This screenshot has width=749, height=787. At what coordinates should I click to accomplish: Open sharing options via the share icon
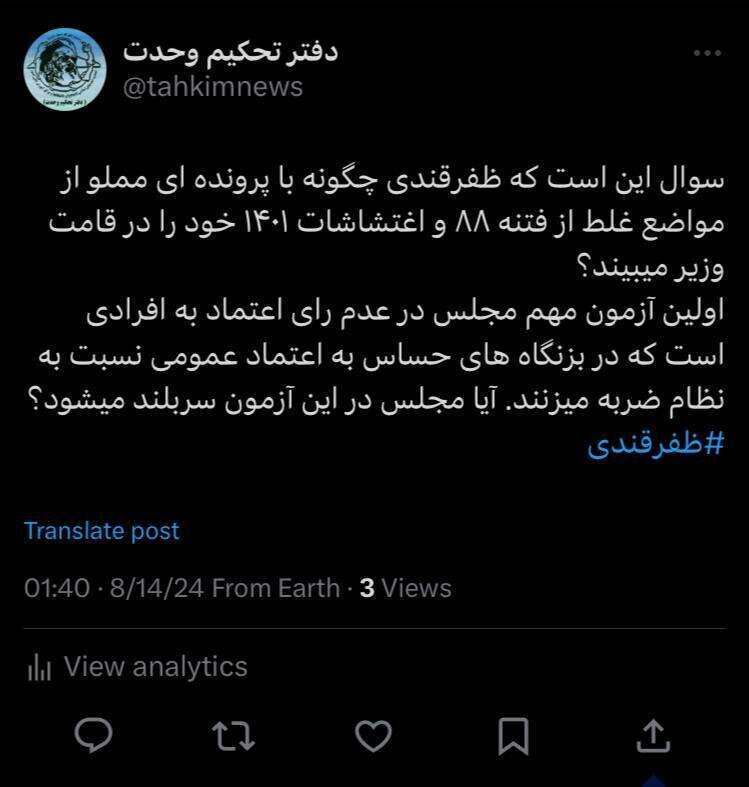tap(652, 736)
